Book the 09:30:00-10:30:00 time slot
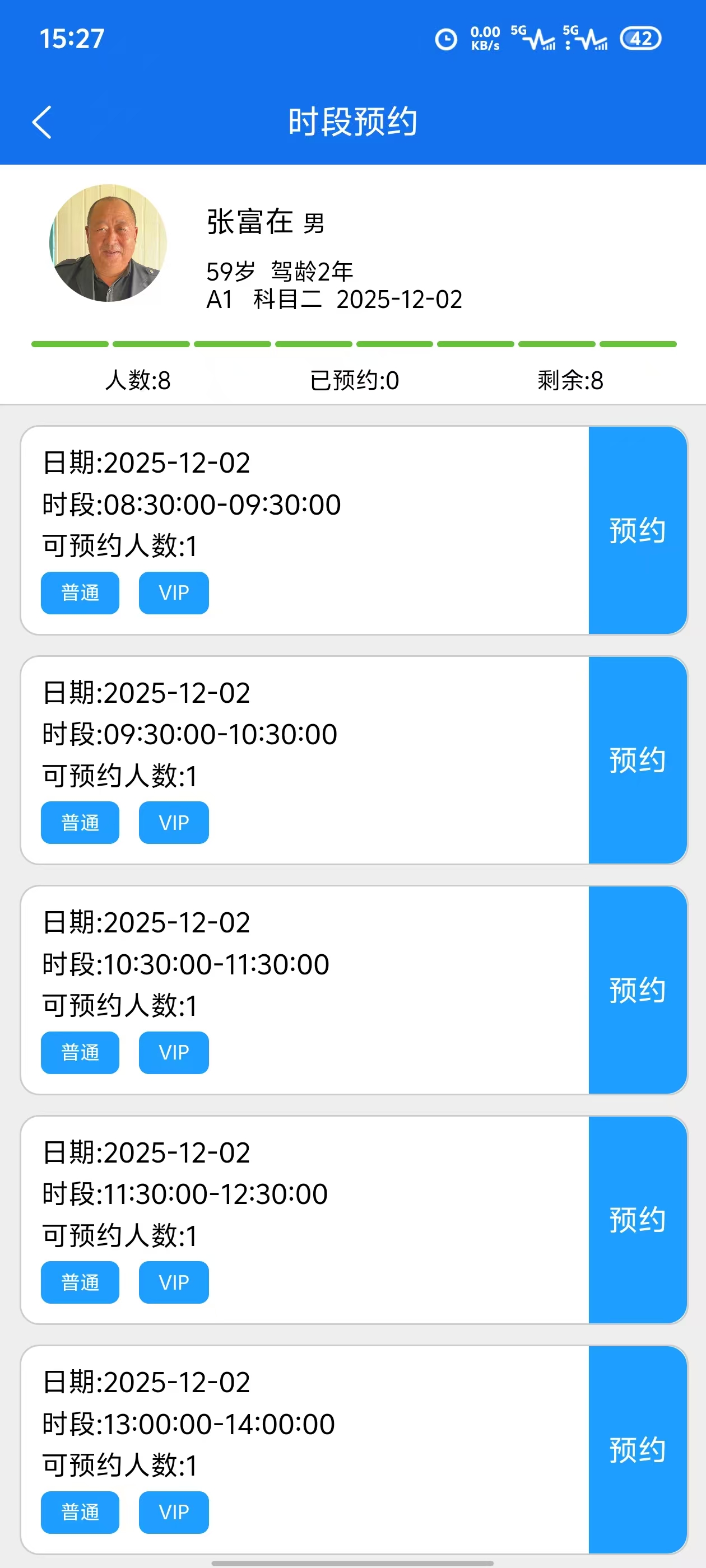706x1568 pixels. [637, 760]
